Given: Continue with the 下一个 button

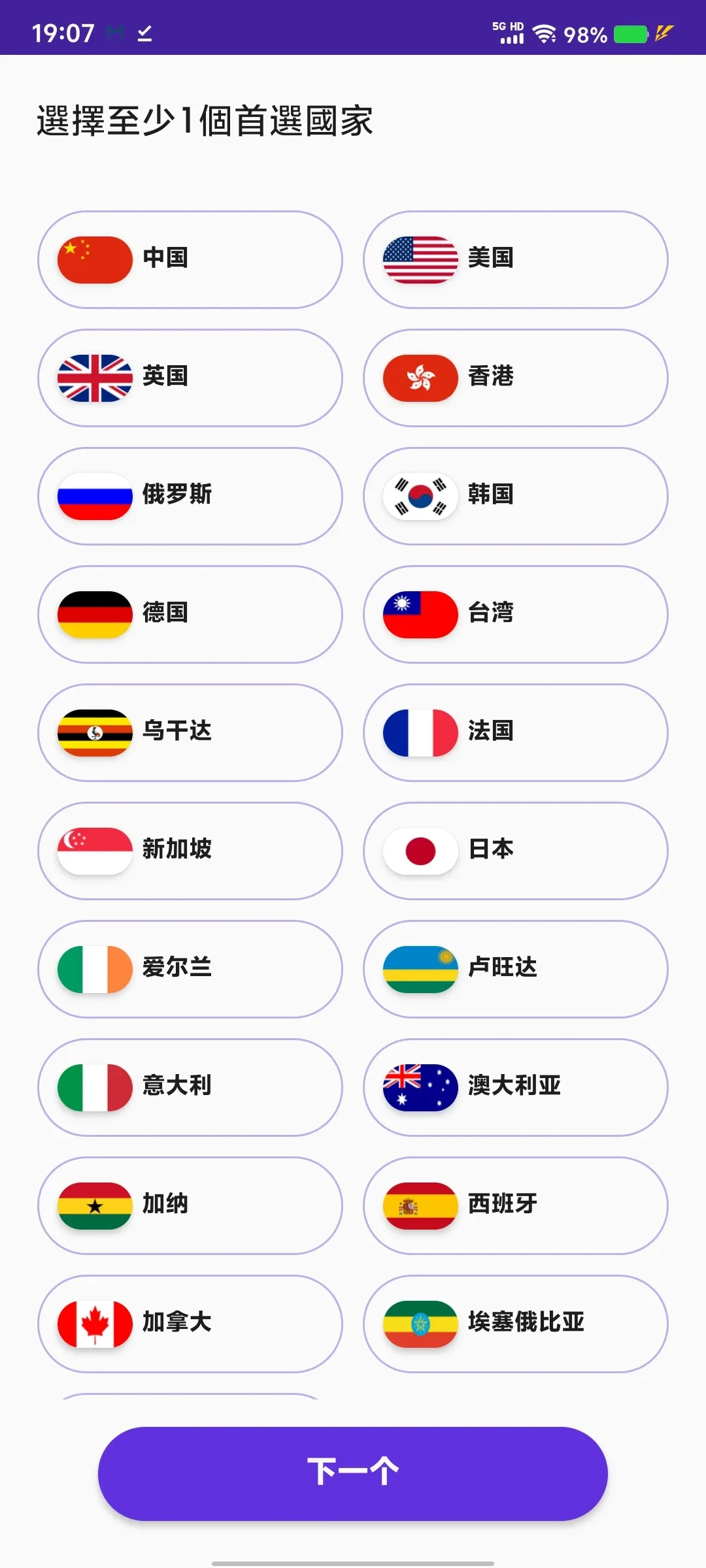Looking at the screenshot, I should (x=353, y=1473).
